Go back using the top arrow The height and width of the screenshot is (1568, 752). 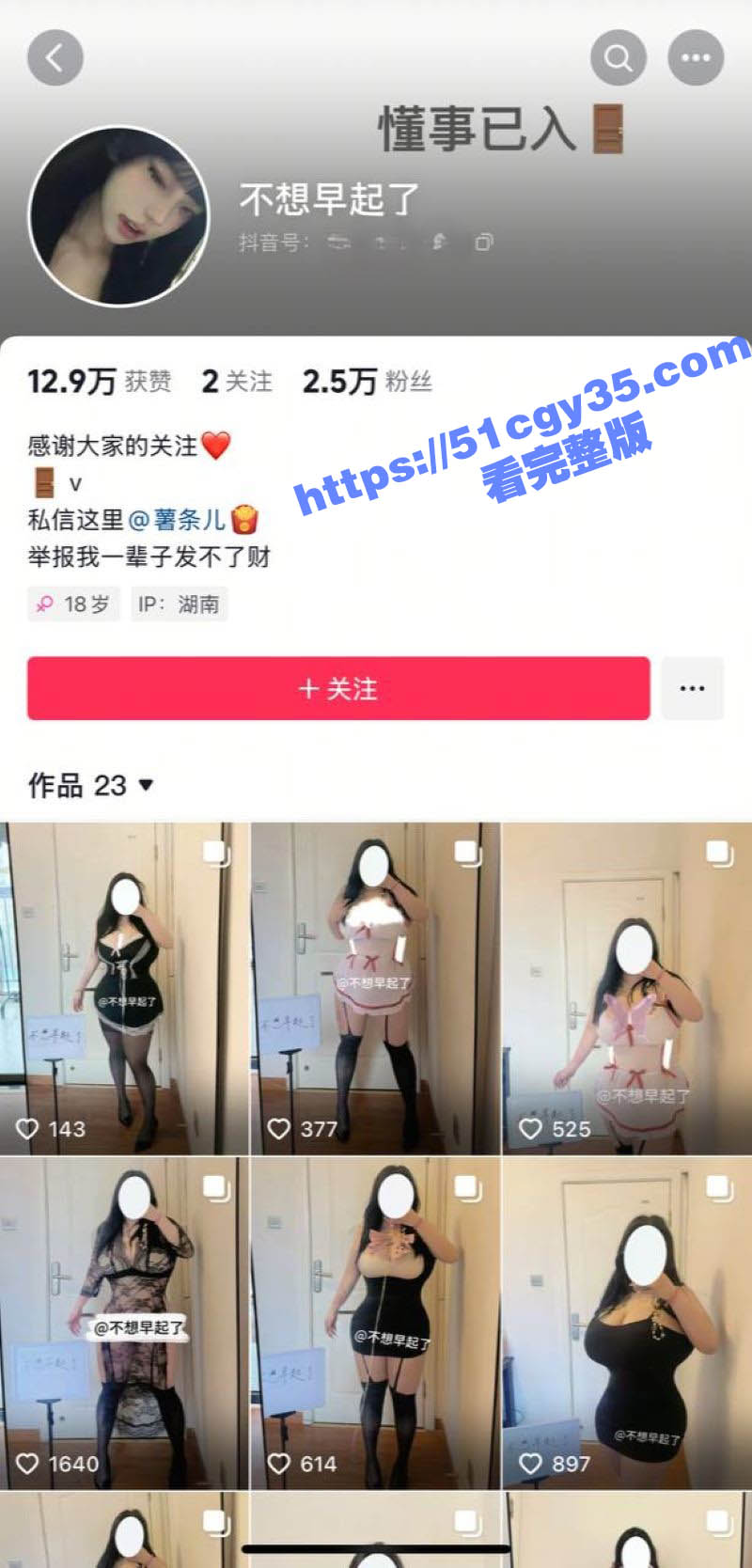click(55, 58)
